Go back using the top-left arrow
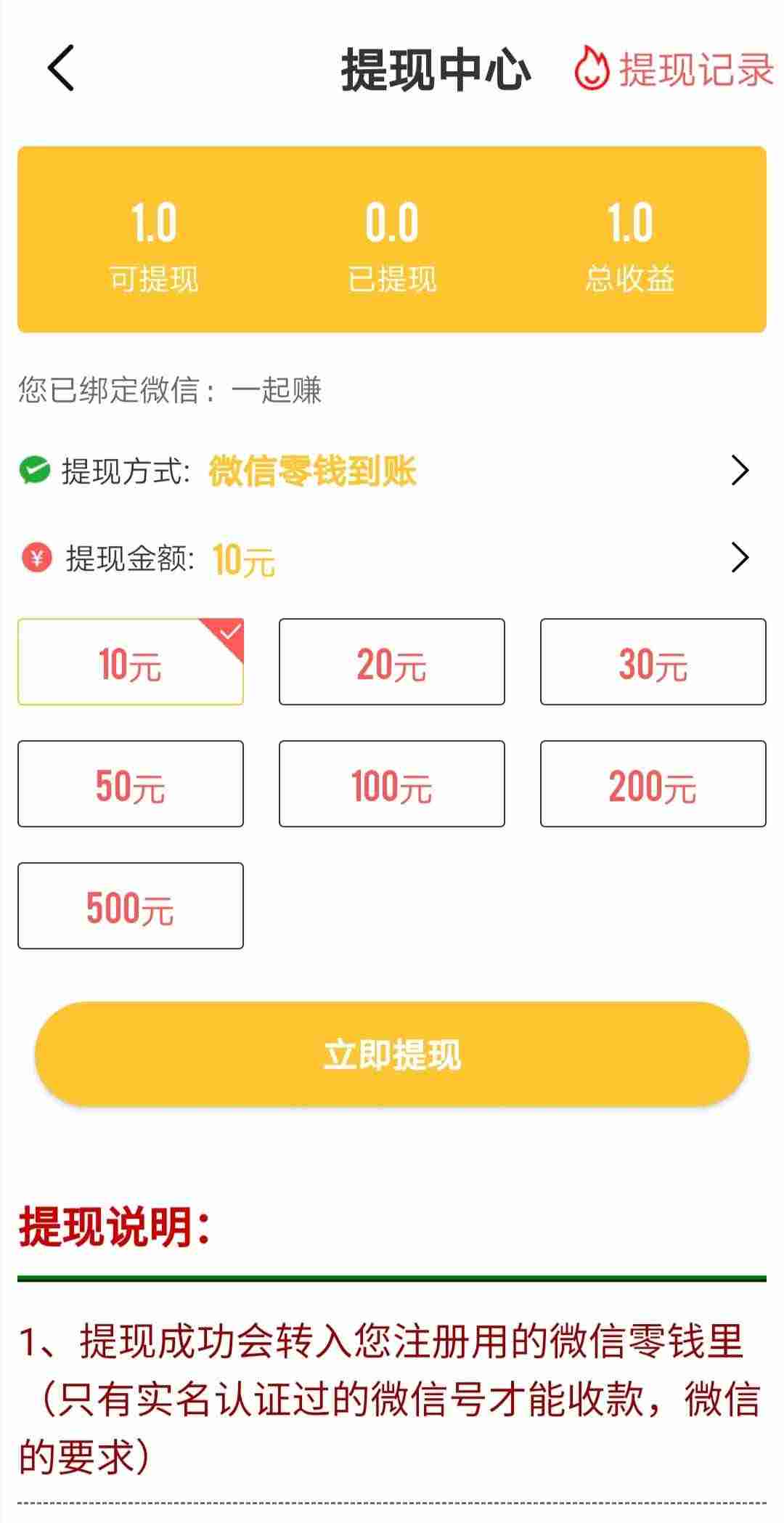This screenshot has height=1523, width=784. [61, 68]
